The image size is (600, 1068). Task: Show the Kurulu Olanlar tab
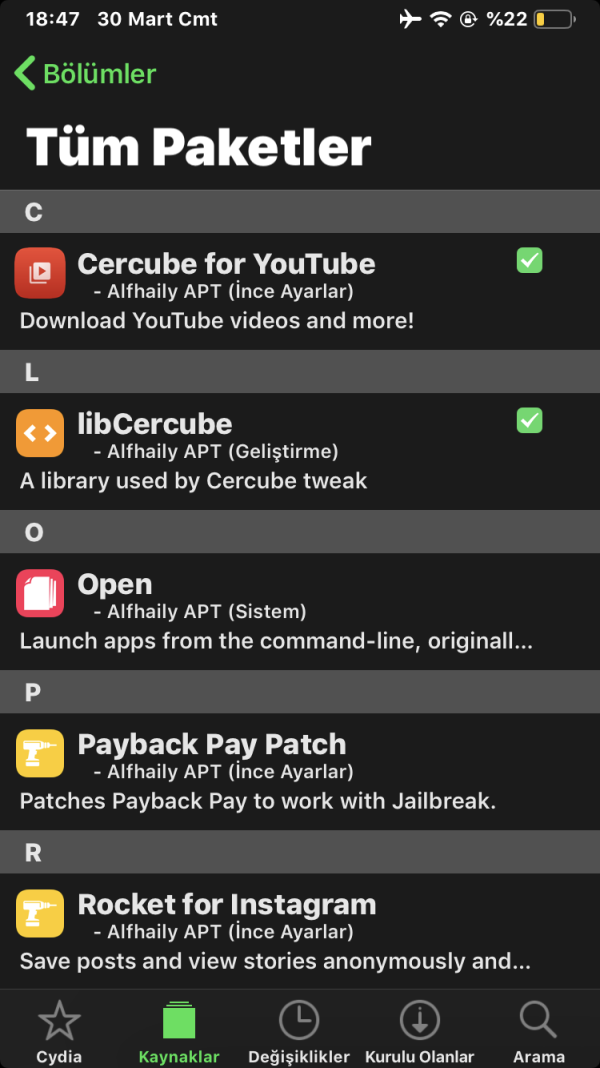(419, 1031)
